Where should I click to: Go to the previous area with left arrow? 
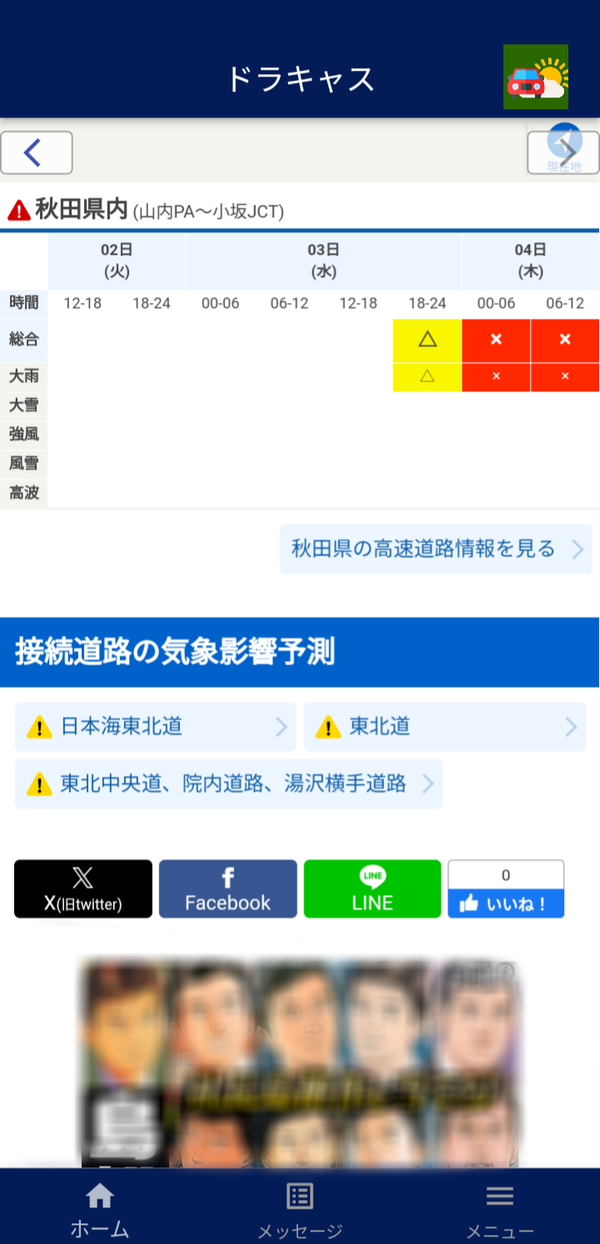[x=36, y=153]
